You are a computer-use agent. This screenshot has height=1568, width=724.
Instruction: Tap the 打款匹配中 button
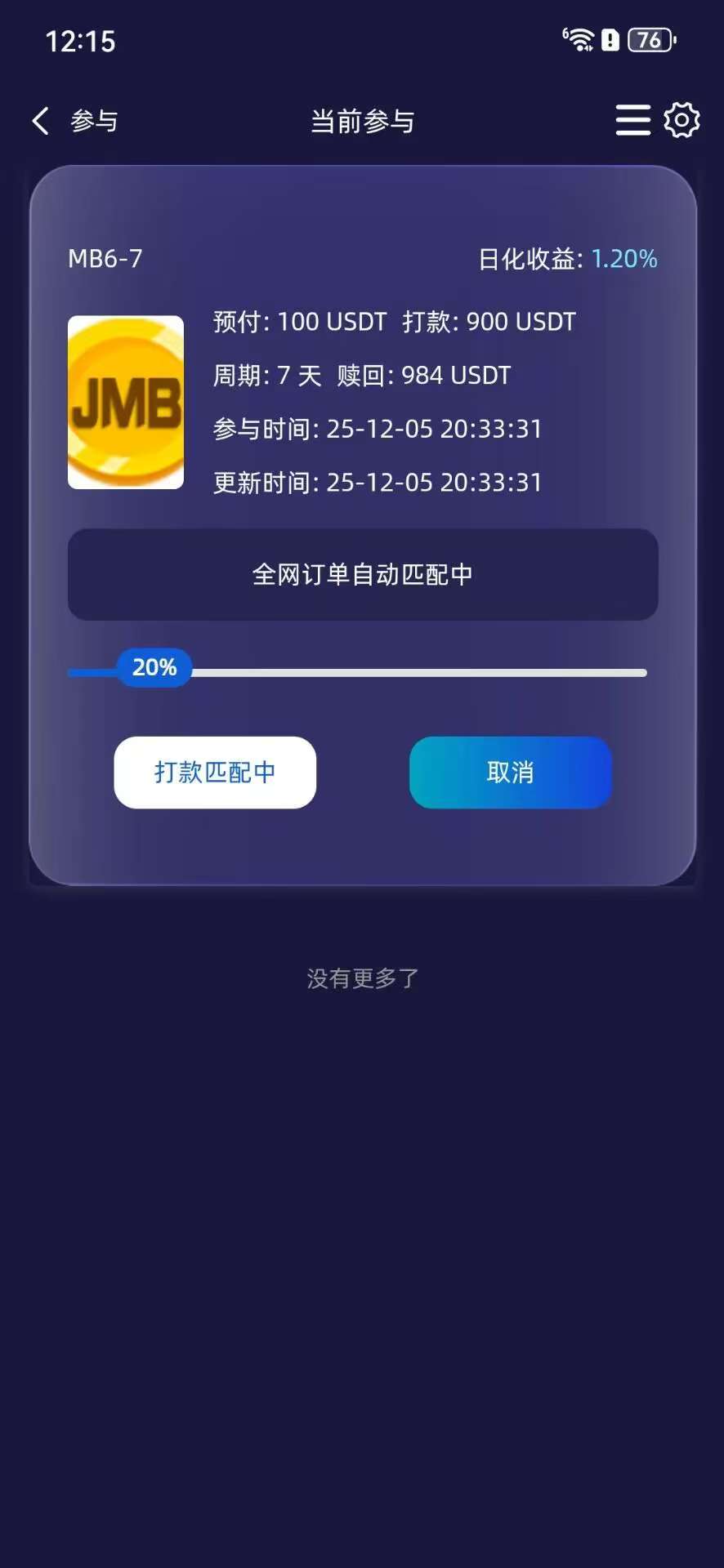[x=215, y=773]
